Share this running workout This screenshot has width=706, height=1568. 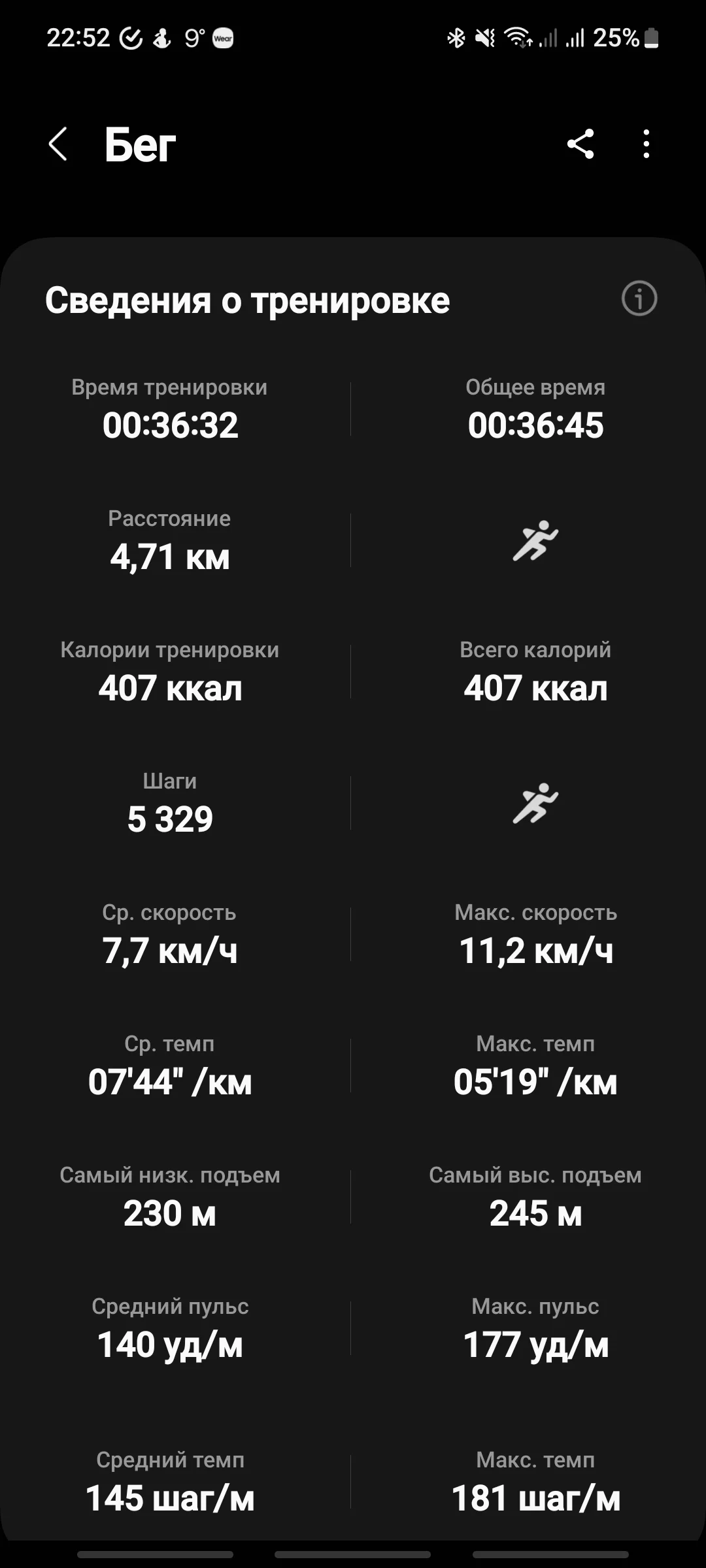(580, 144)
